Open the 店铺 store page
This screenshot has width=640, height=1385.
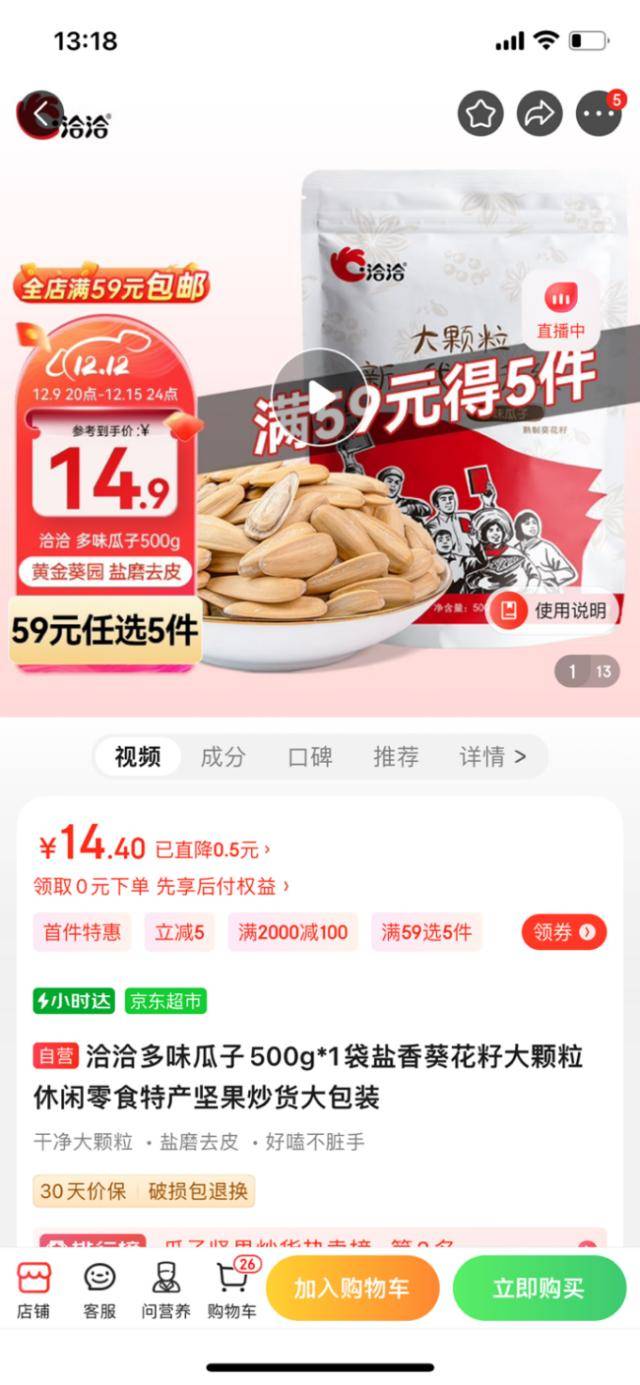pos(33,1289)
